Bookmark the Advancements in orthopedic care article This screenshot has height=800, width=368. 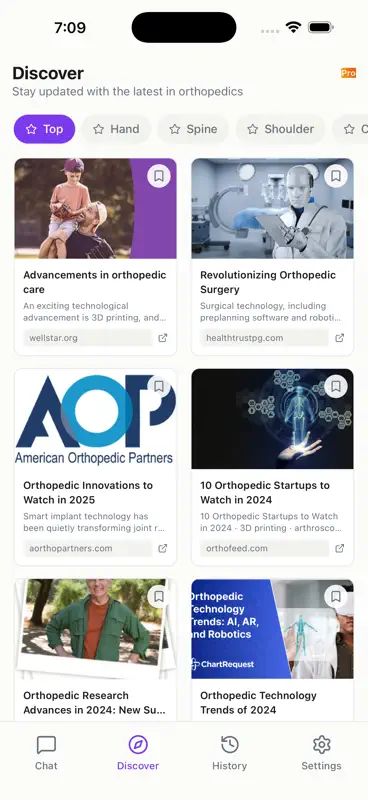tap(159, 176)
